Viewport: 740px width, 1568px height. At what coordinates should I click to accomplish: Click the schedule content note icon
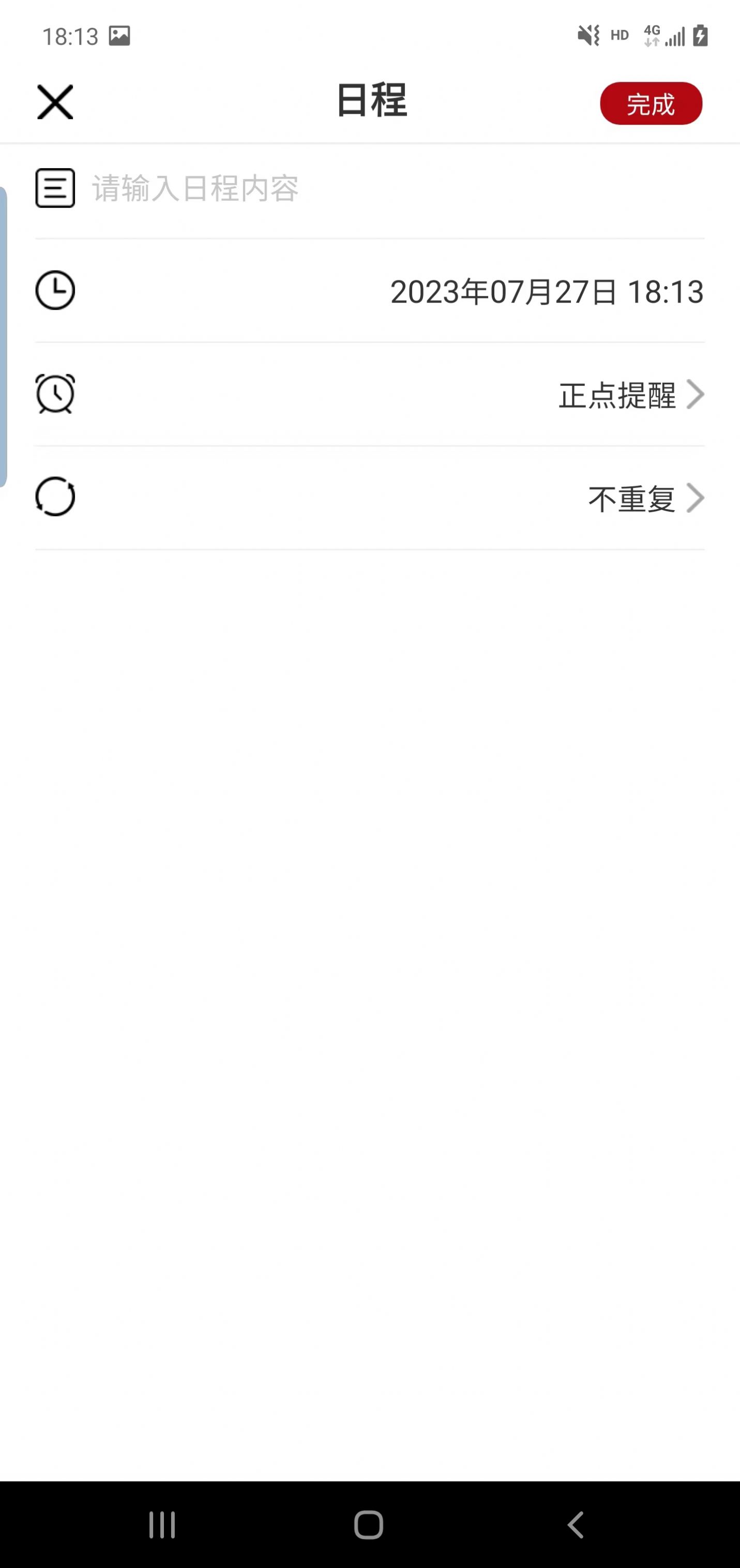pyautogui.click(x=55, y=189)
